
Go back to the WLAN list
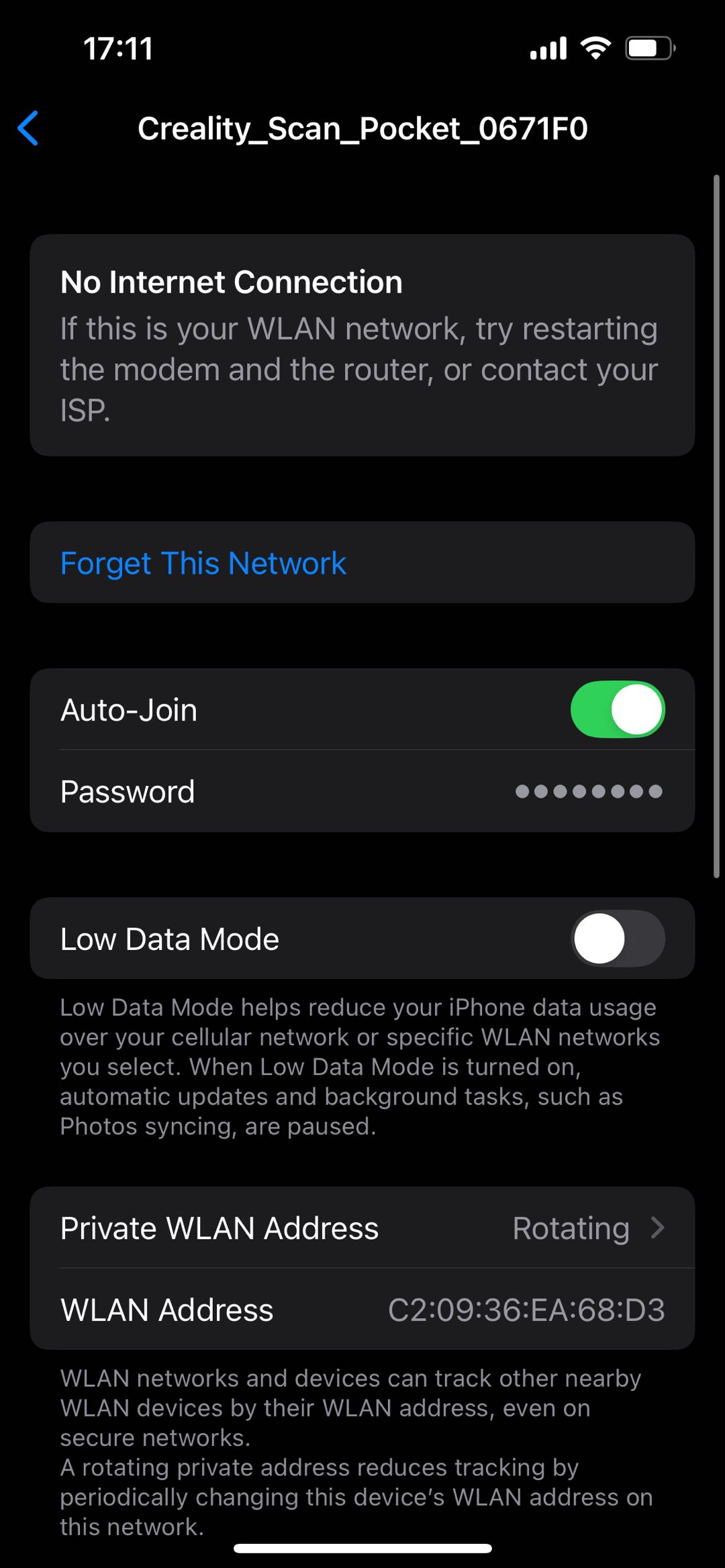click(x=28, y=128)
